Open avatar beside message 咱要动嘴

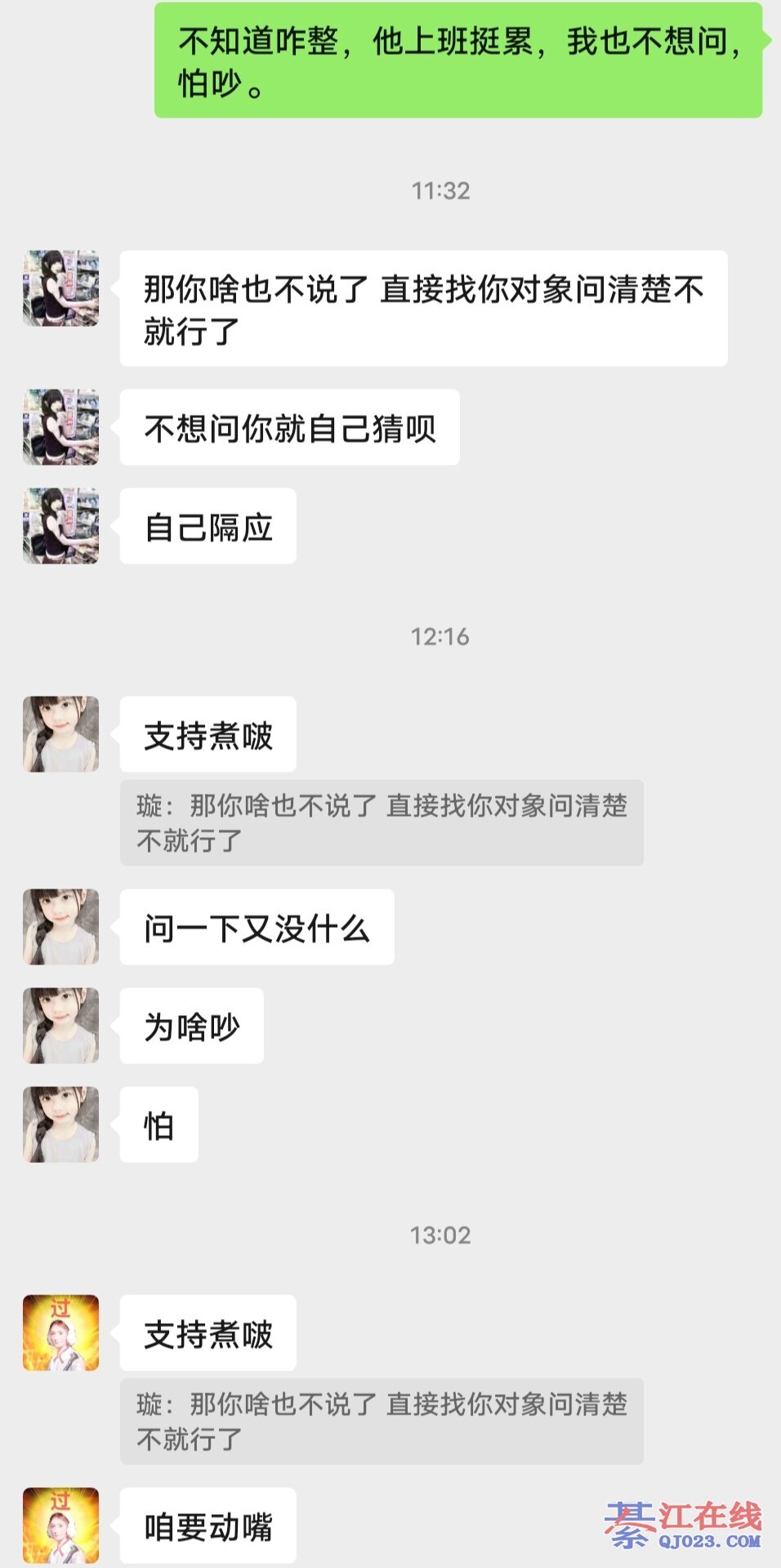pos(60,1525)
